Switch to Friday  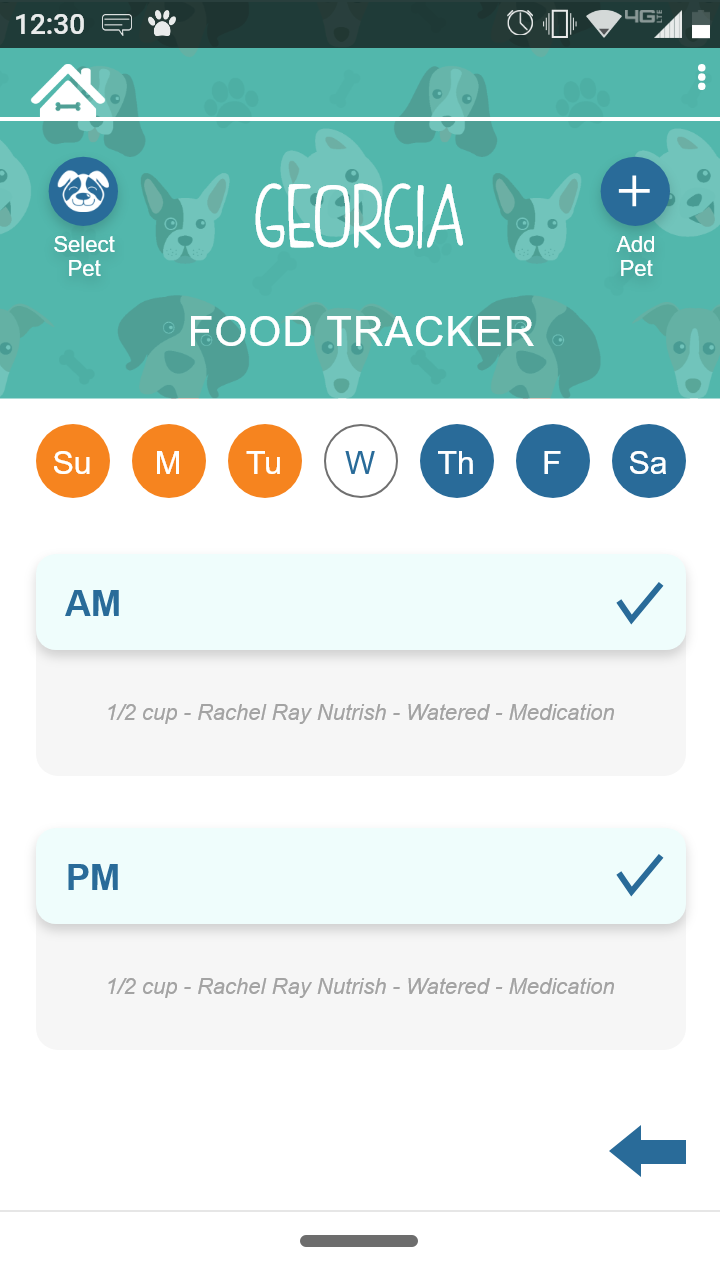552,462
